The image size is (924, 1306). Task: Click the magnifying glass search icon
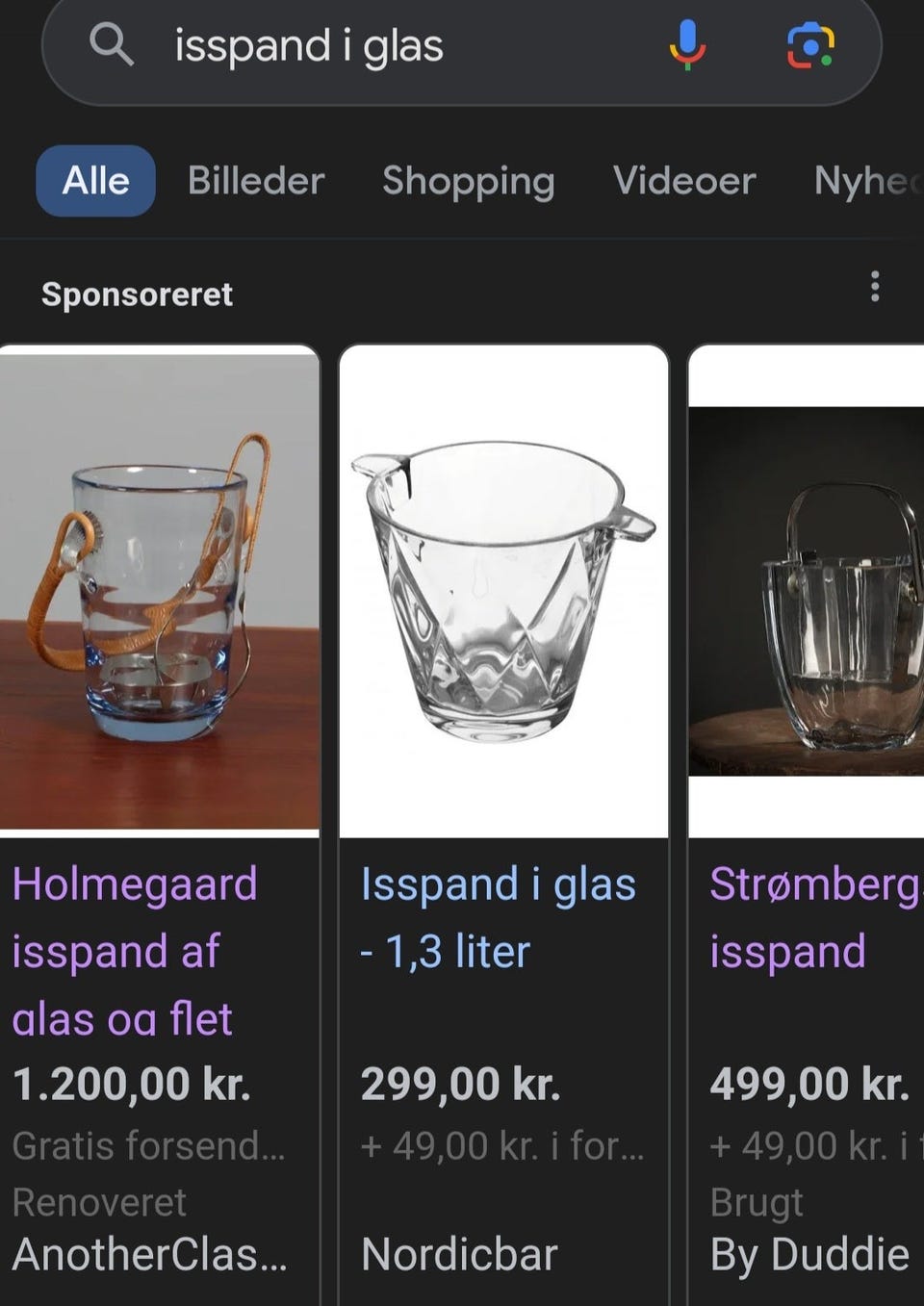click(113, 46)
